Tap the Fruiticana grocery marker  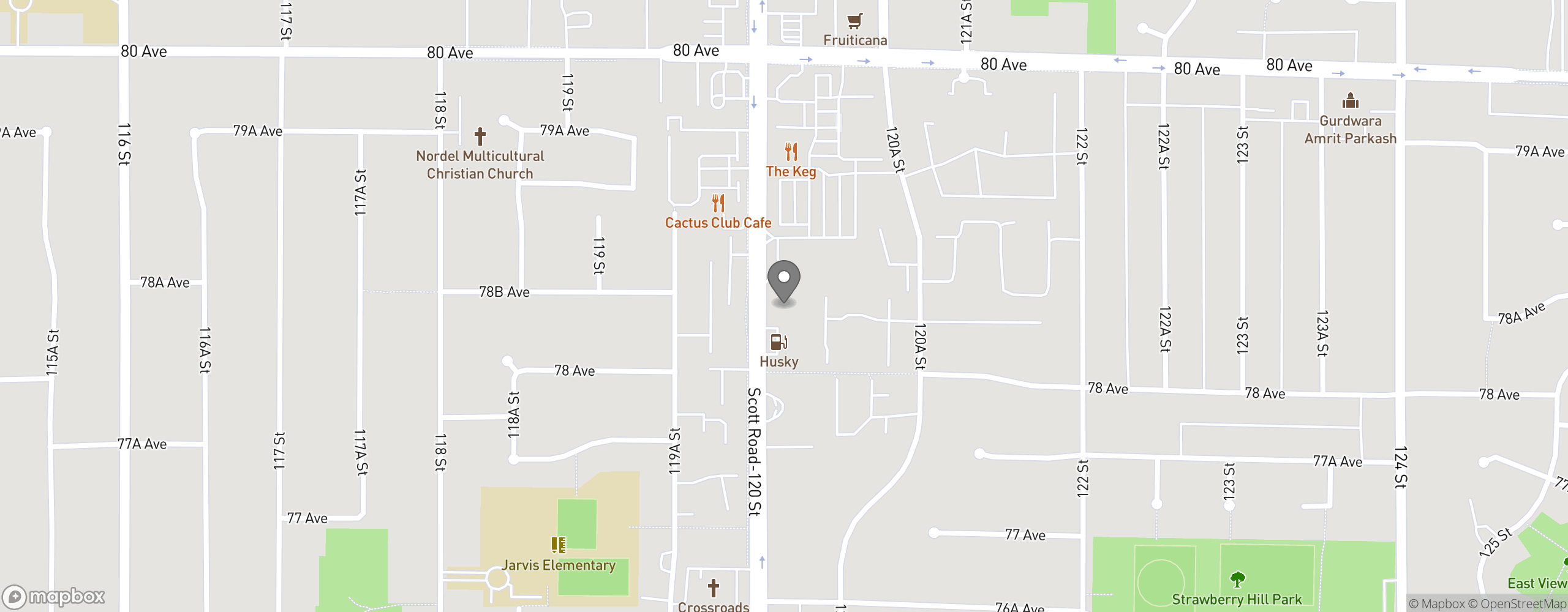[x=854, y=21]
